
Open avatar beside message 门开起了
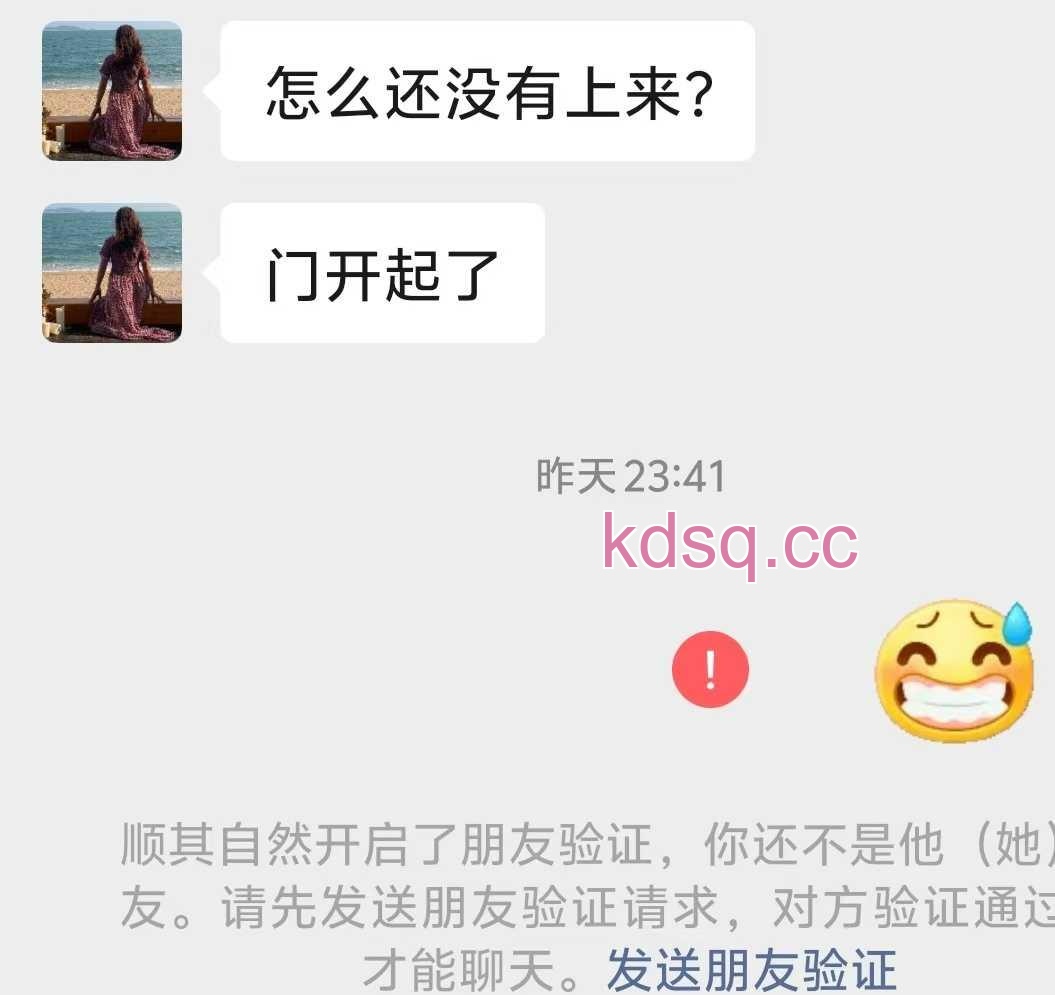[112, 273]
